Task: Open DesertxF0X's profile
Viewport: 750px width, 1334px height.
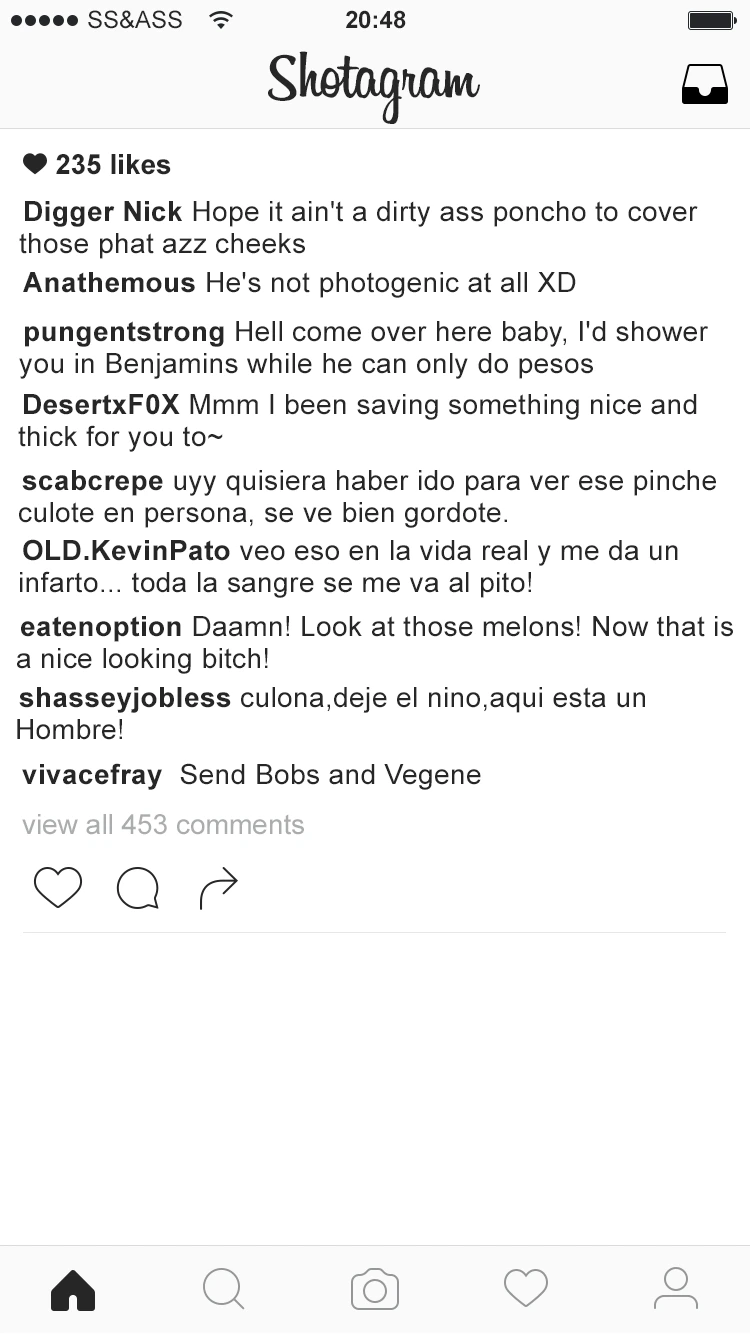Action: pyautogui.click(x=100, y=405)
